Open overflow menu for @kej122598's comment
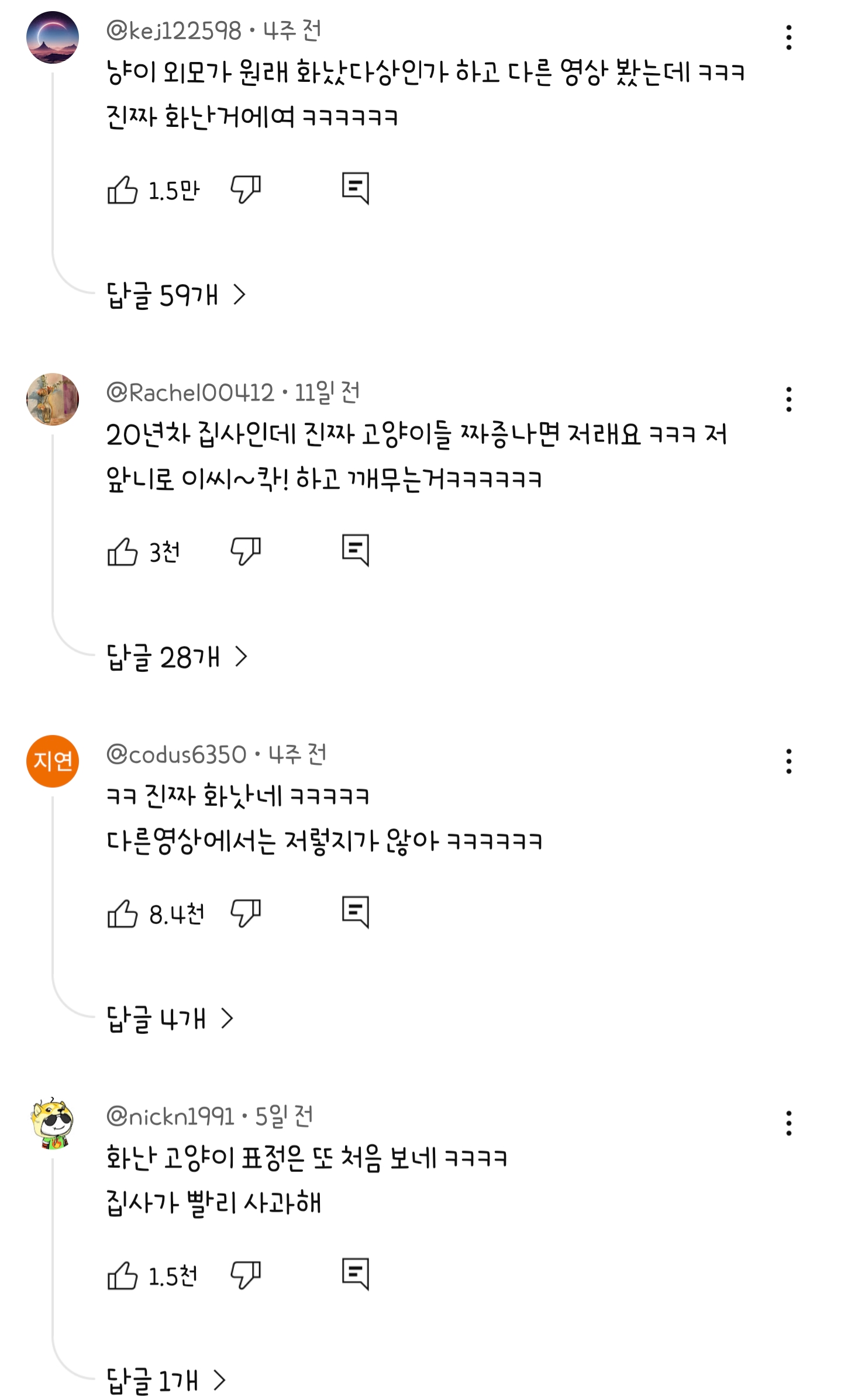Image resolution: width=841 pixels, height=1400 pixels. [788, 38]
